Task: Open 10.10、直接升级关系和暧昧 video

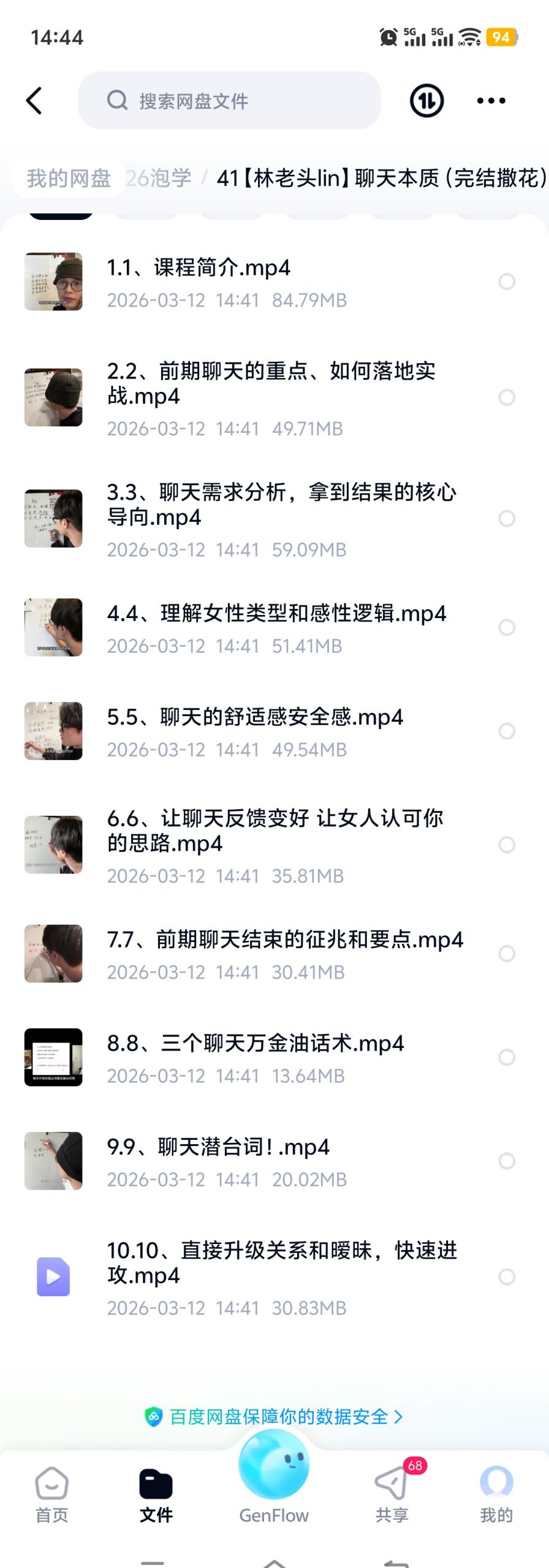Action: [282, 1262]
